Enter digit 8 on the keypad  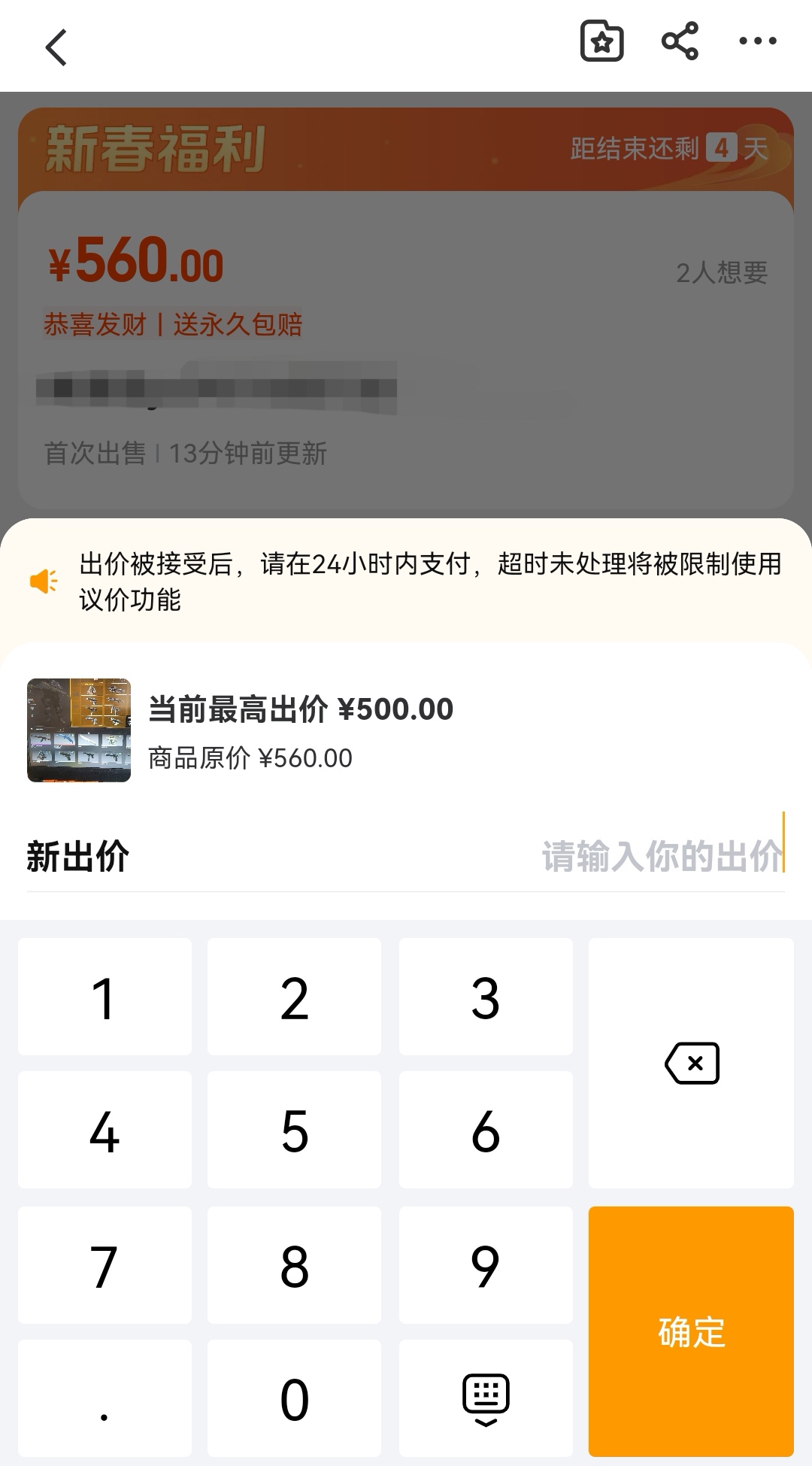[x=294, y=1265]
